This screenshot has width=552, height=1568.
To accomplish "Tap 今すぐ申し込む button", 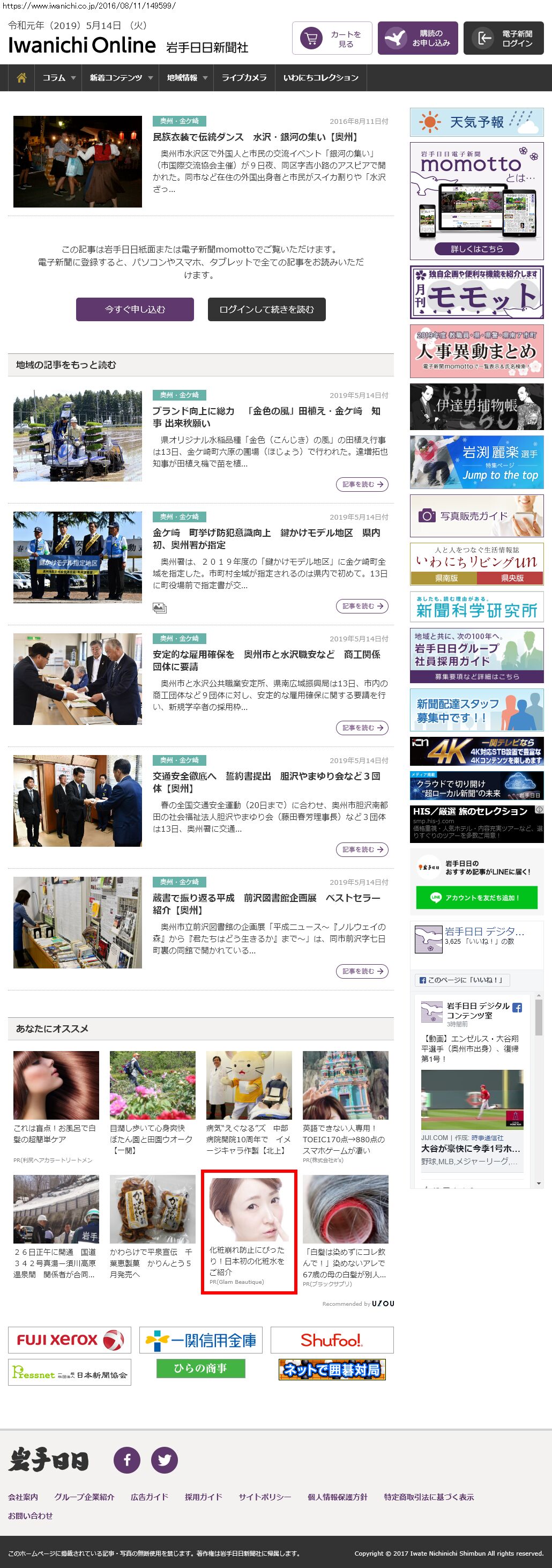I will [135, 309].
